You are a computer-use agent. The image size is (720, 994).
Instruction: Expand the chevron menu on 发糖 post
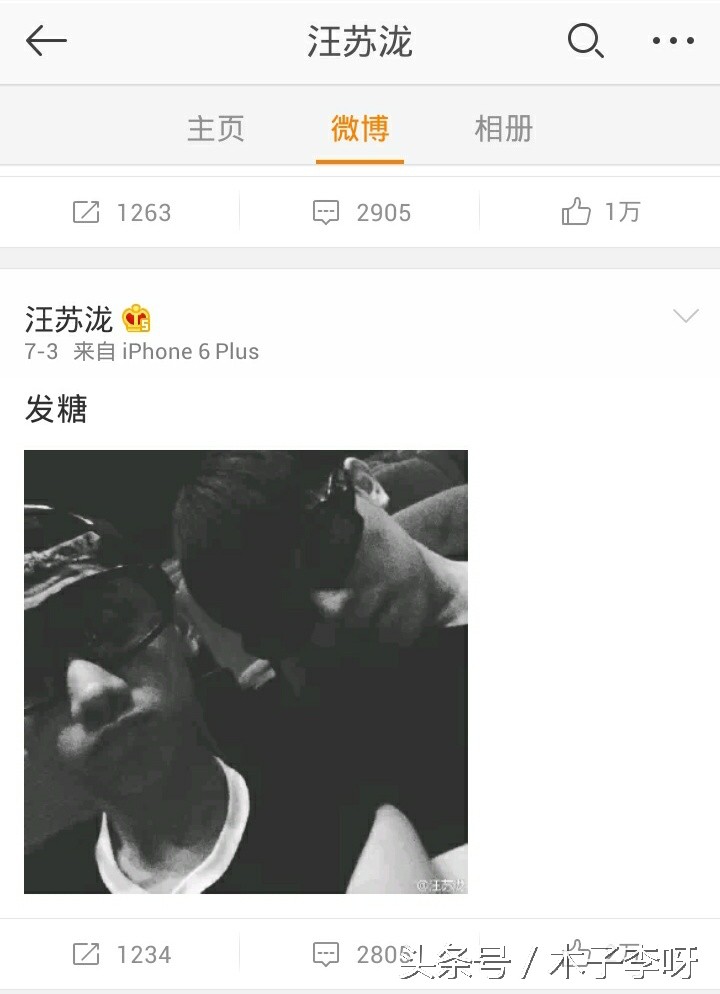coord(686,317)
